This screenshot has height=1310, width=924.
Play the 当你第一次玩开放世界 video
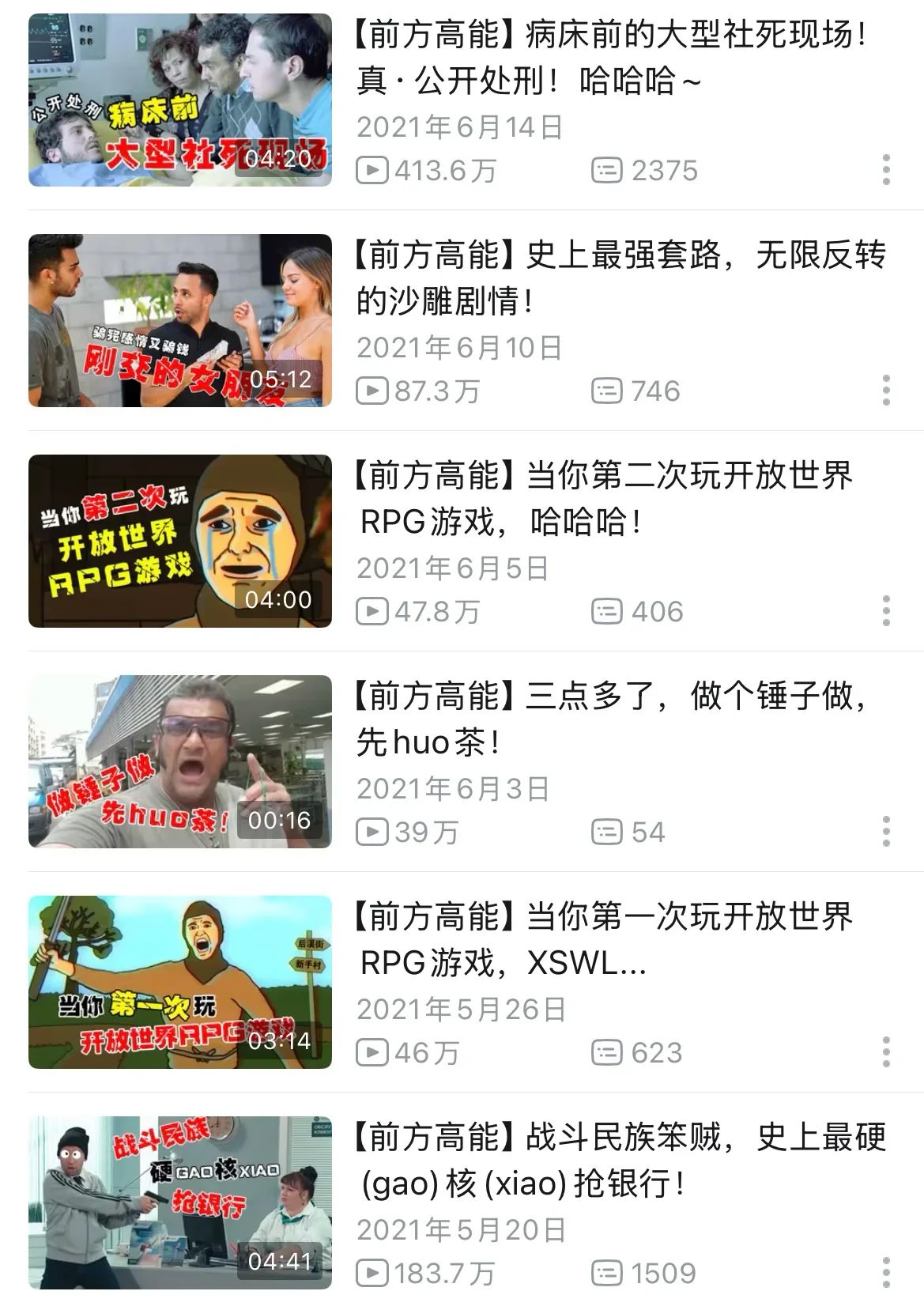(x=180, y=982)
